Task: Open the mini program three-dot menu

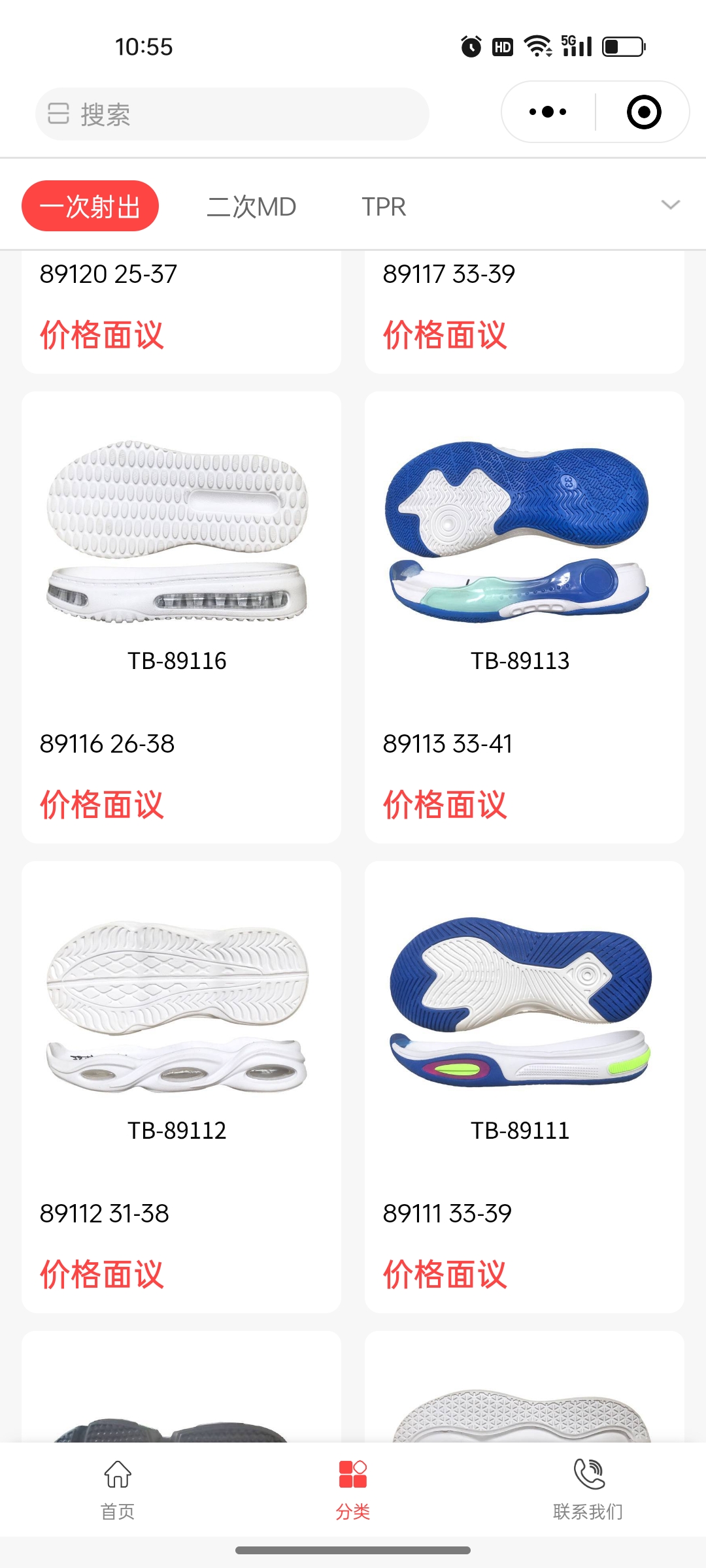Action: tap(548, 112)
